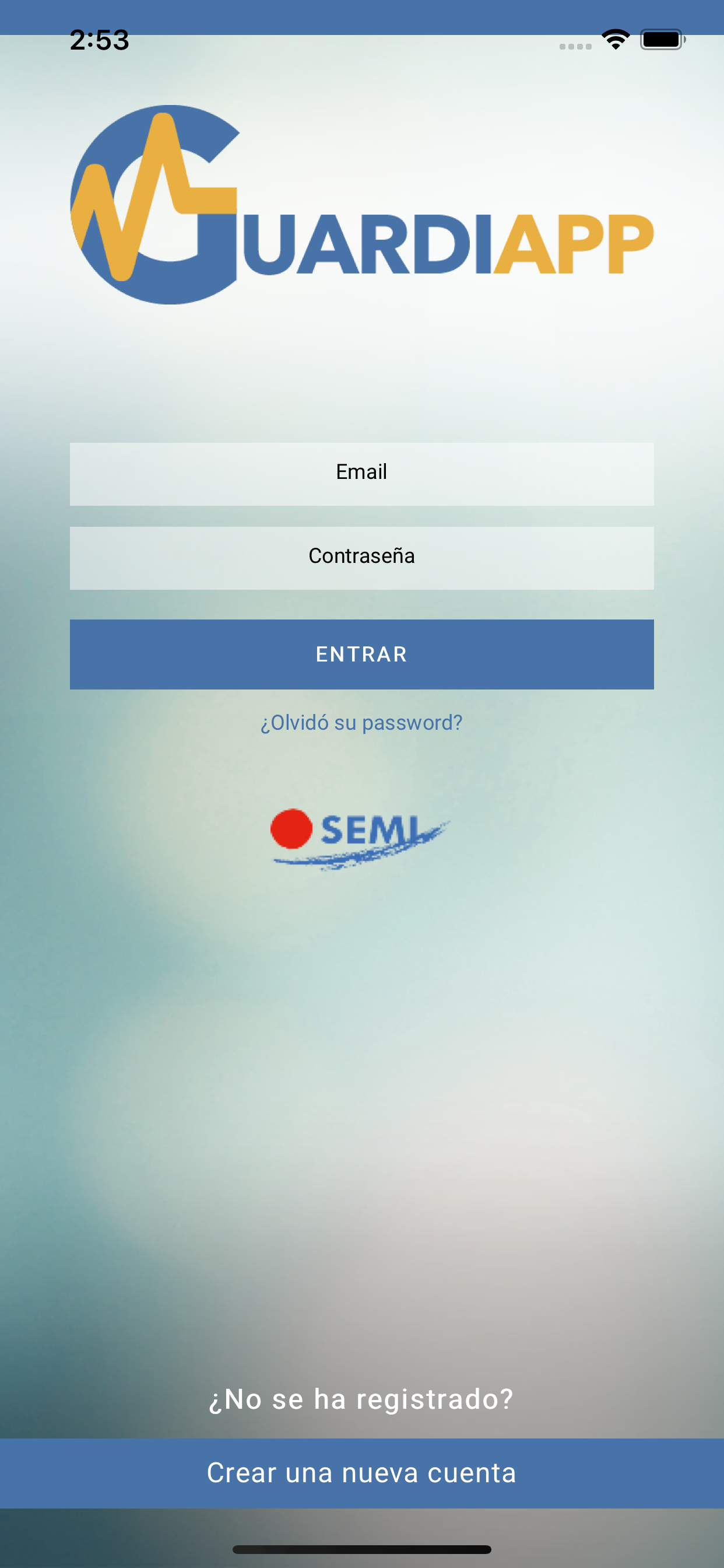Tap the battery indicator icon
The height and width of the screenshot is (1568, 724).
tap(661, 38)
